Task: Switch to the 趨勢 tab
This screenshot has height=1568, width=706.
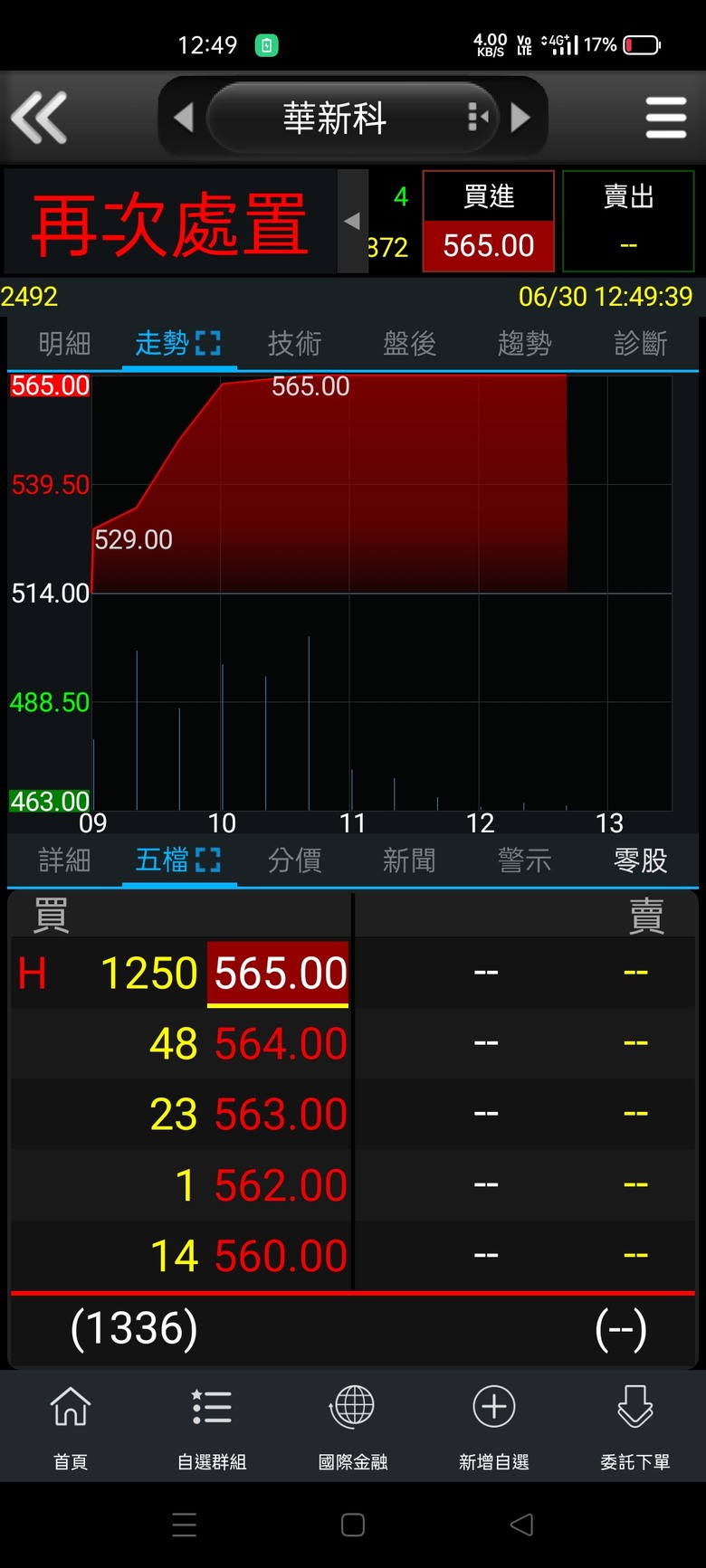Action: tap(524, 344)
